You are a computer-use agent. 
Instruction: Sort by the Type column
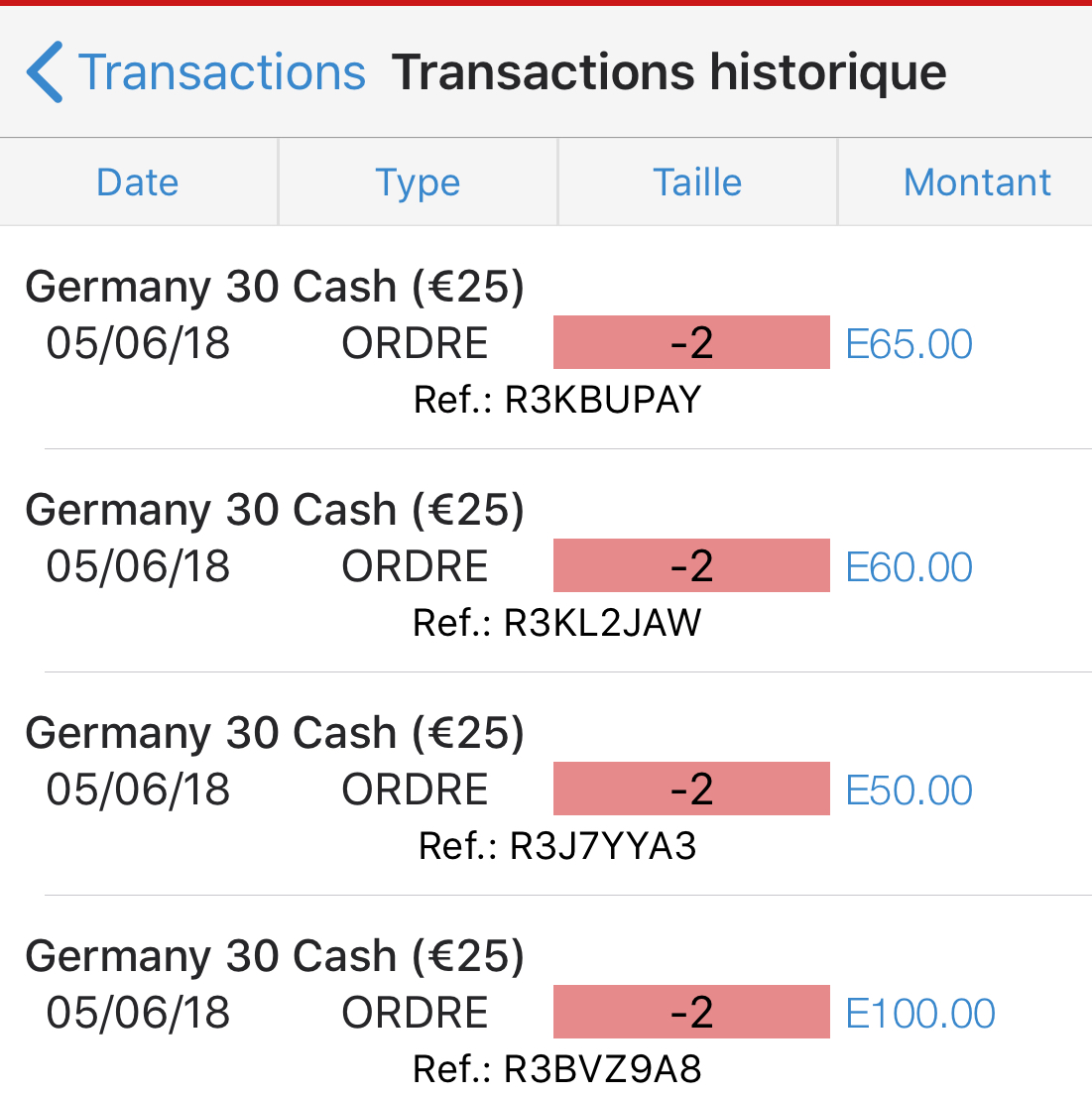[x=418, y=183]
